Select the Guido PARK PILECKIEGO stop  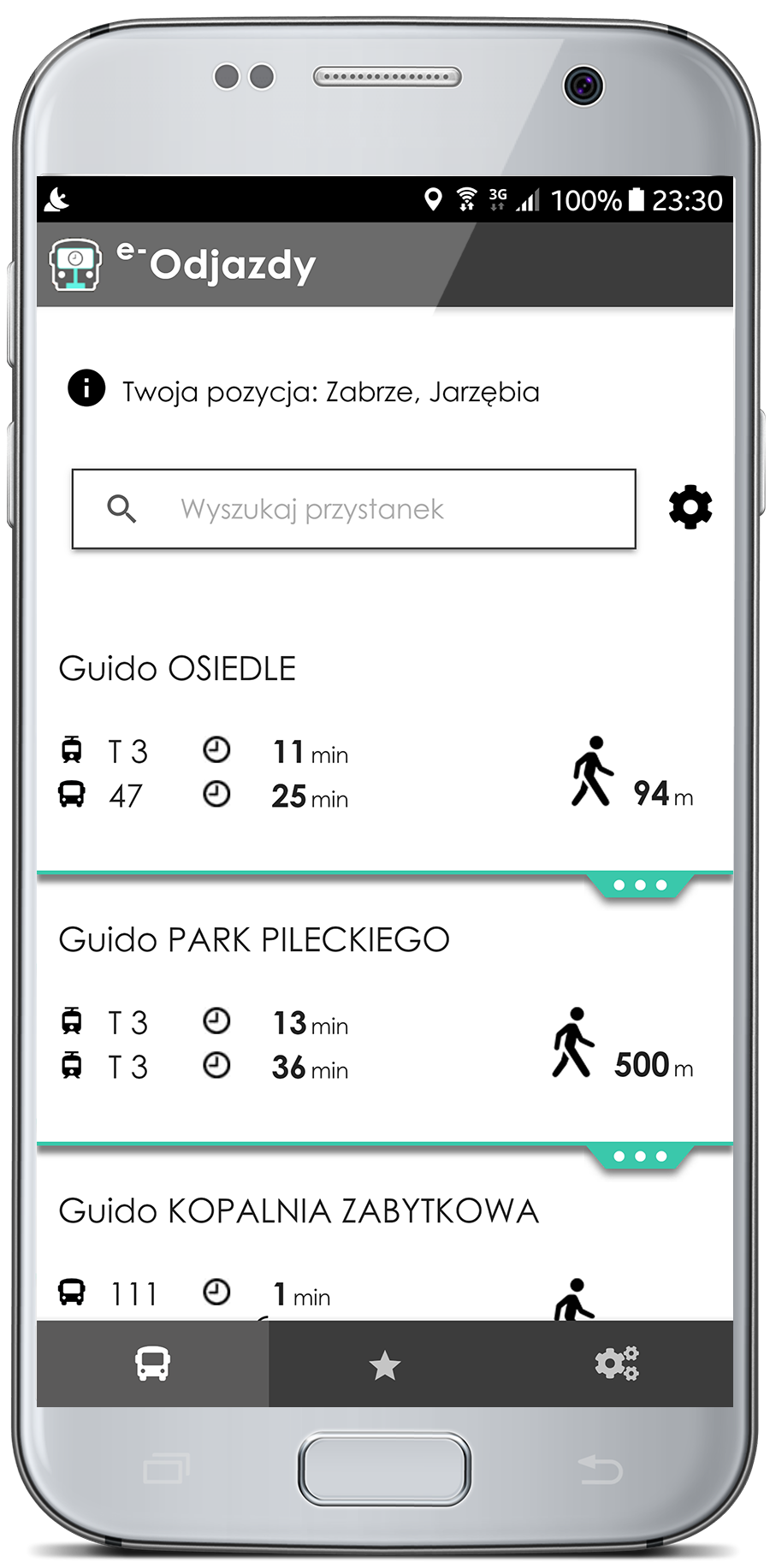point(254,940)
